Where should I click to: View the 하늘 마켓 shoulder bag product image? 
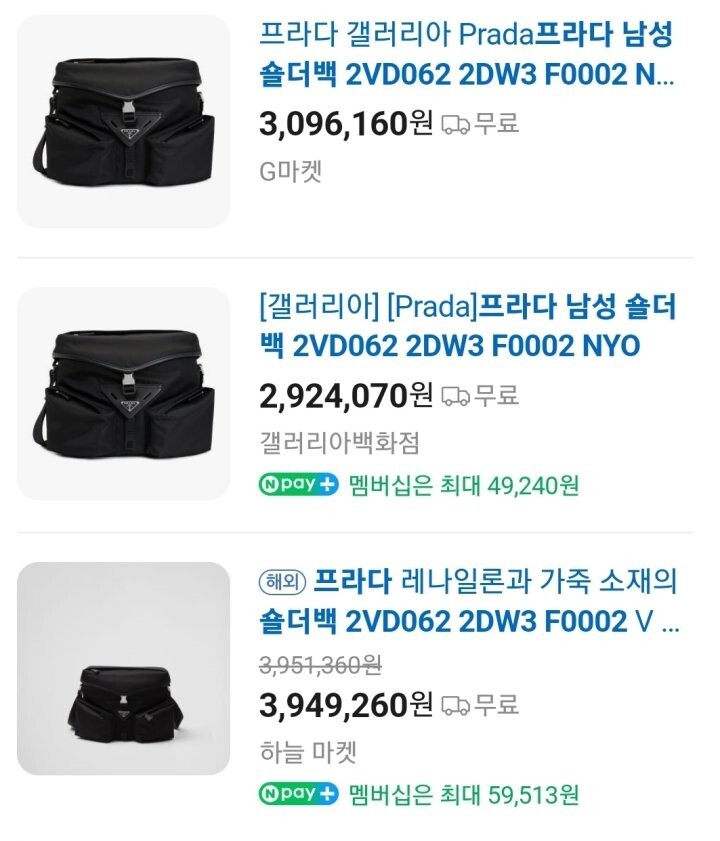[124, 668]
